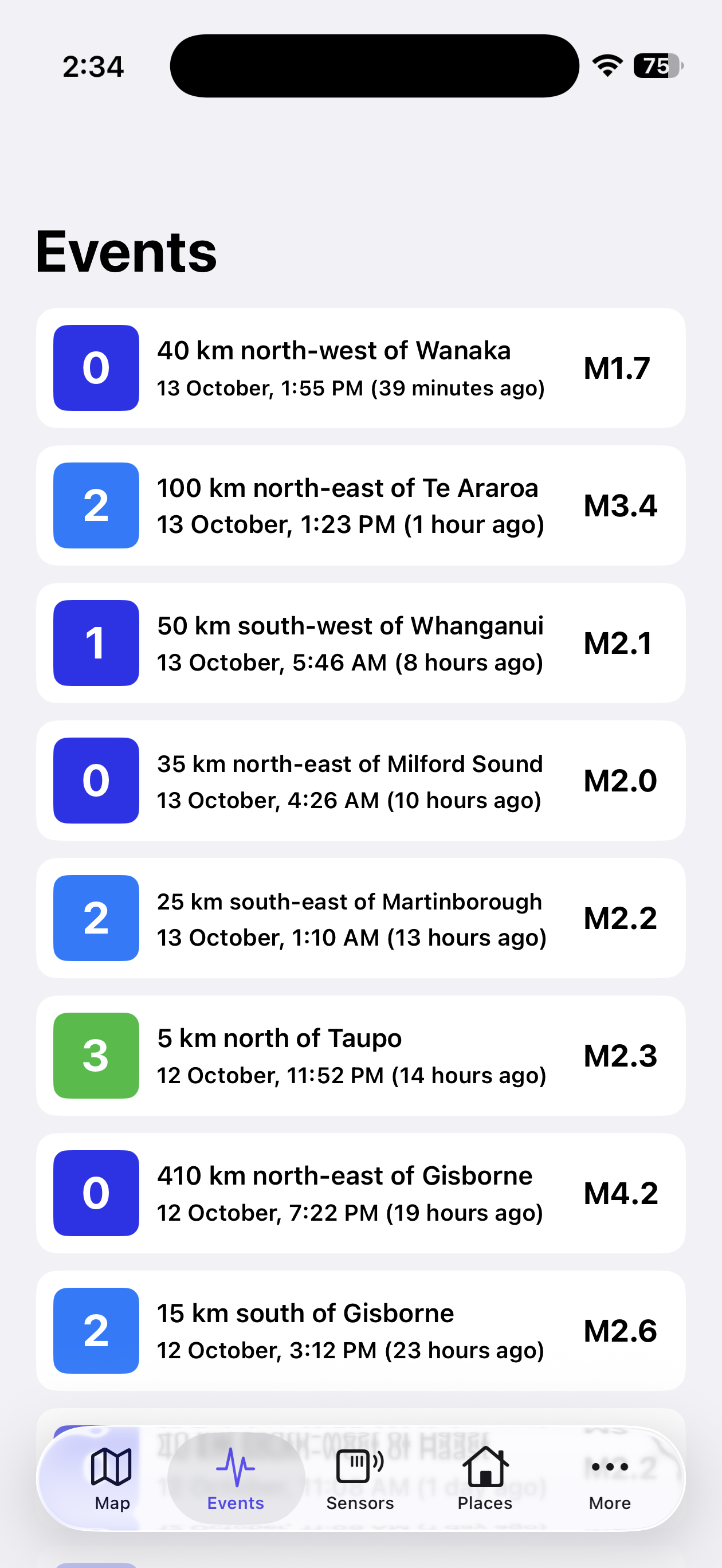View the 5 km north of Taupo event
The height and width of the screenshot is (1568, 722).
(360, 1056)
